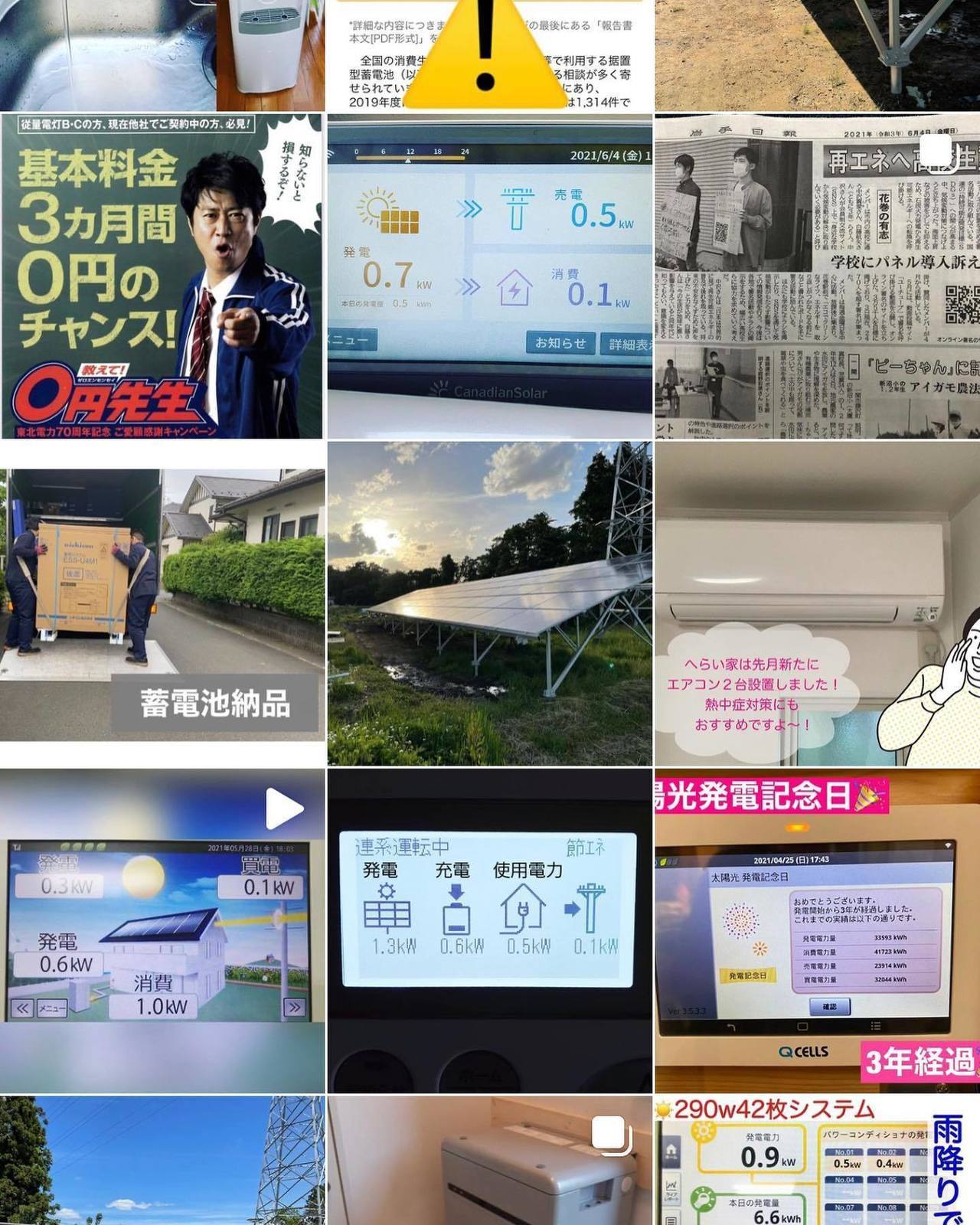Viewport: 980px width, 1225px height.
Task: Open the water dispenser post
Action: coord(162,55)
